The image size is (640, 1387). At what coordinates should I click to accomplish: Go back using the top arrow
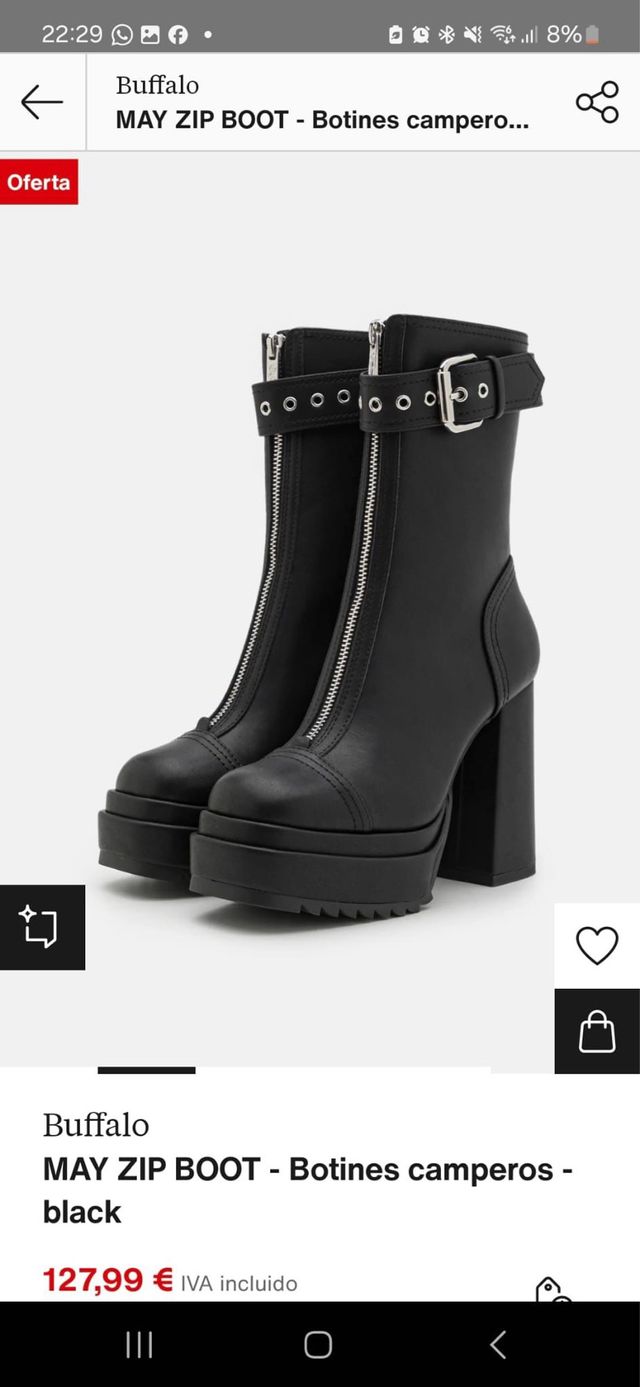(x=42, y=102)
